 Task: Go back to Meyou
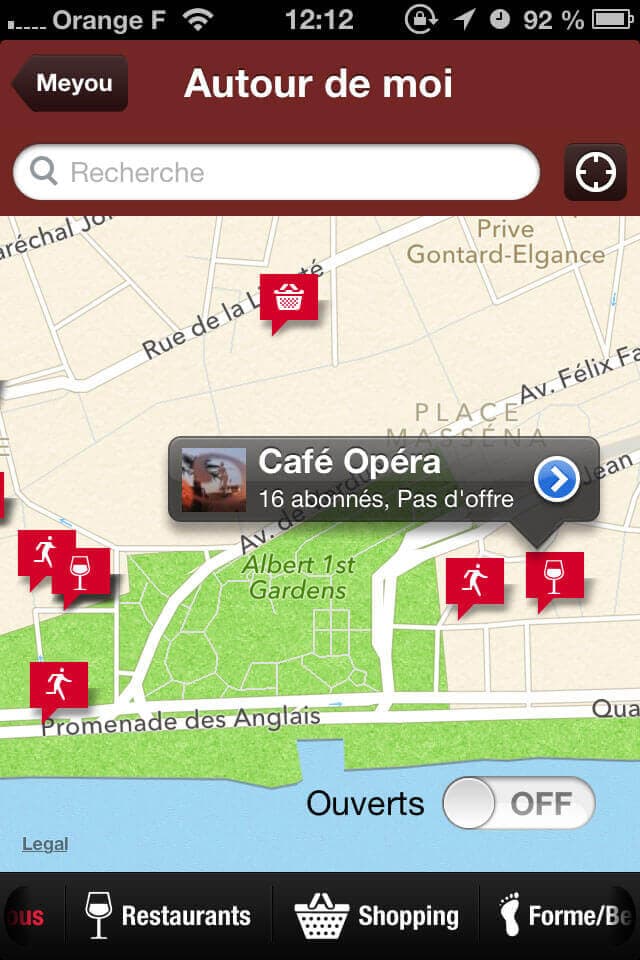pos(70,84)
